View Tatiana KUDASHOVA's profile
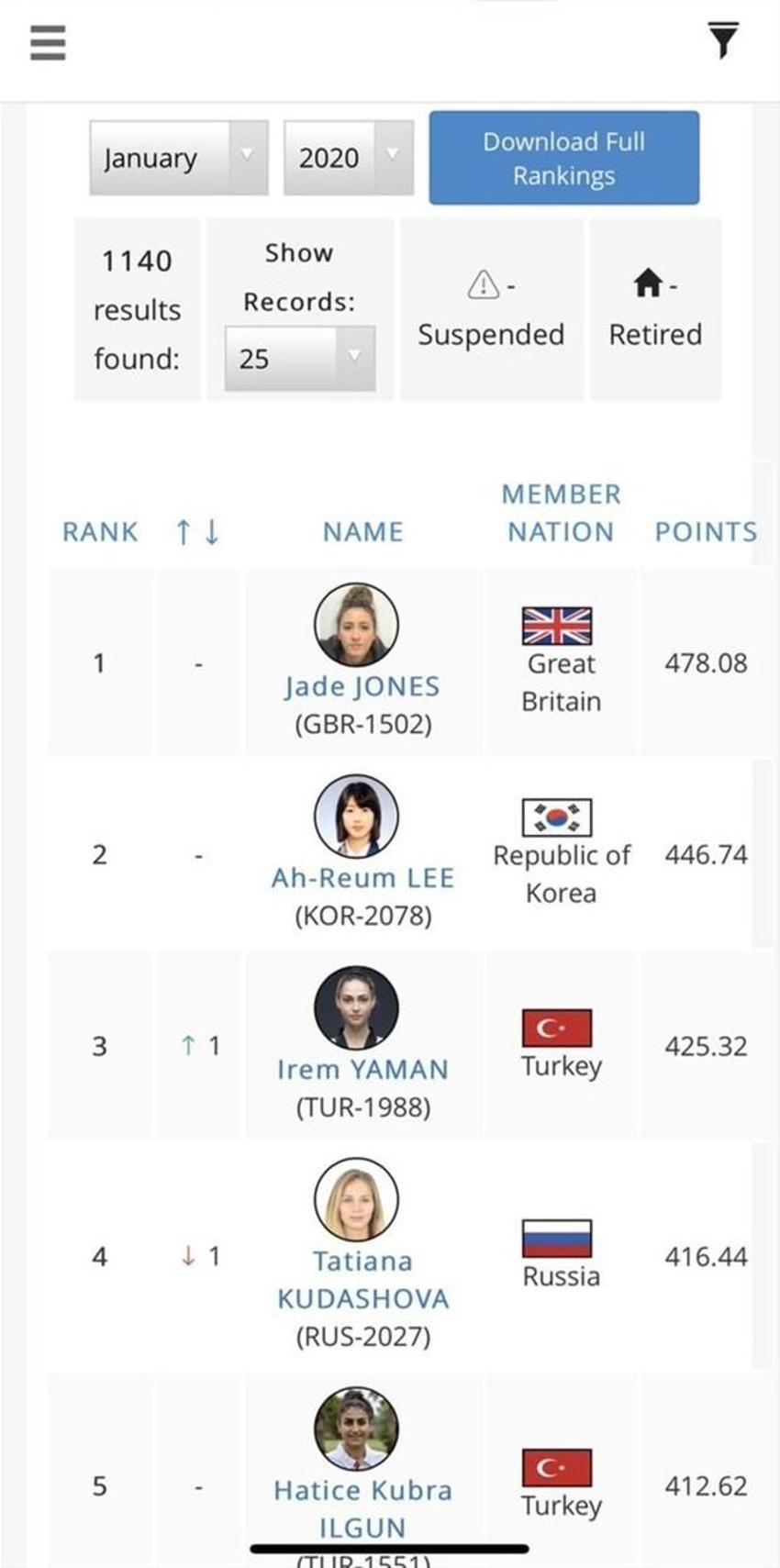Viewport: 780px width, 1568px height. tap(362, 1280)
